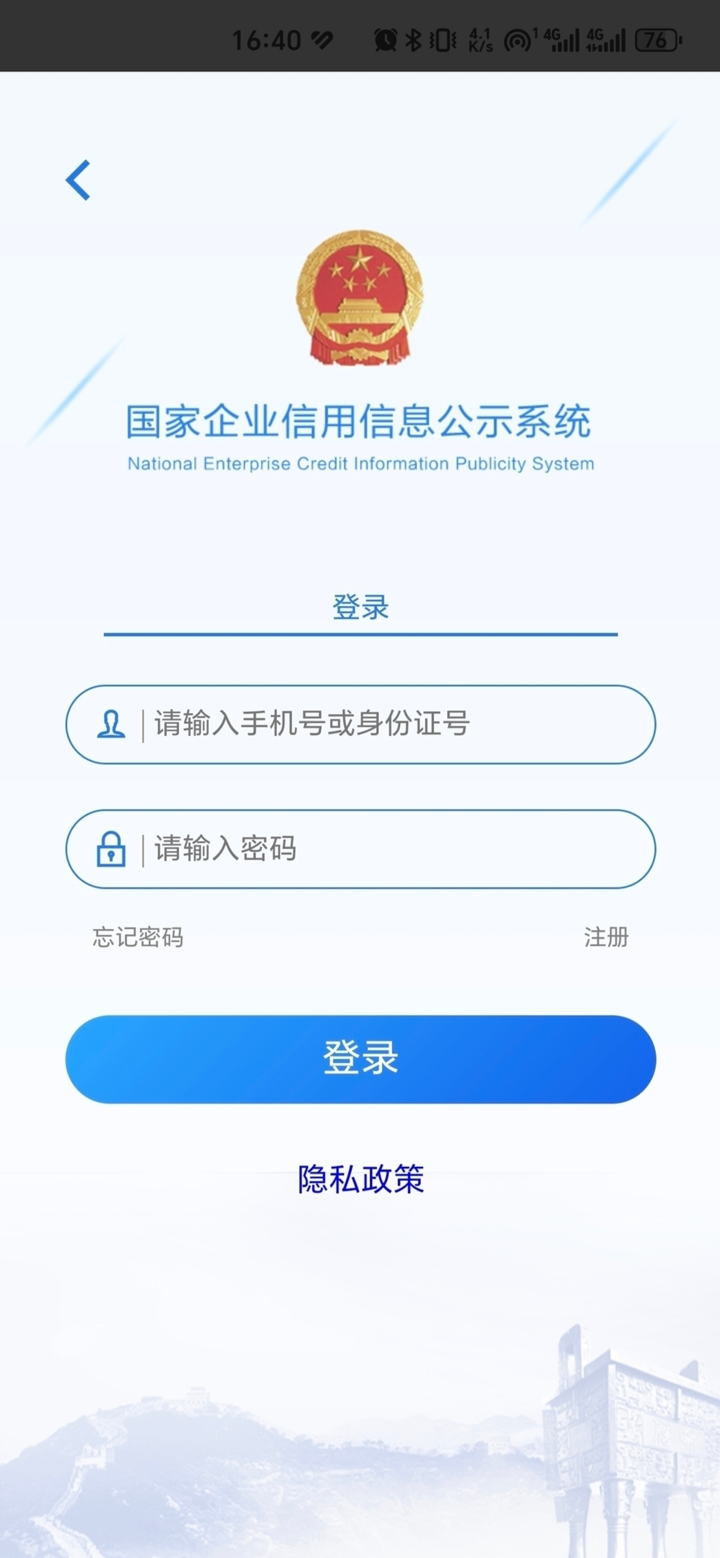Click the 注册 registration link

[604, 937]
